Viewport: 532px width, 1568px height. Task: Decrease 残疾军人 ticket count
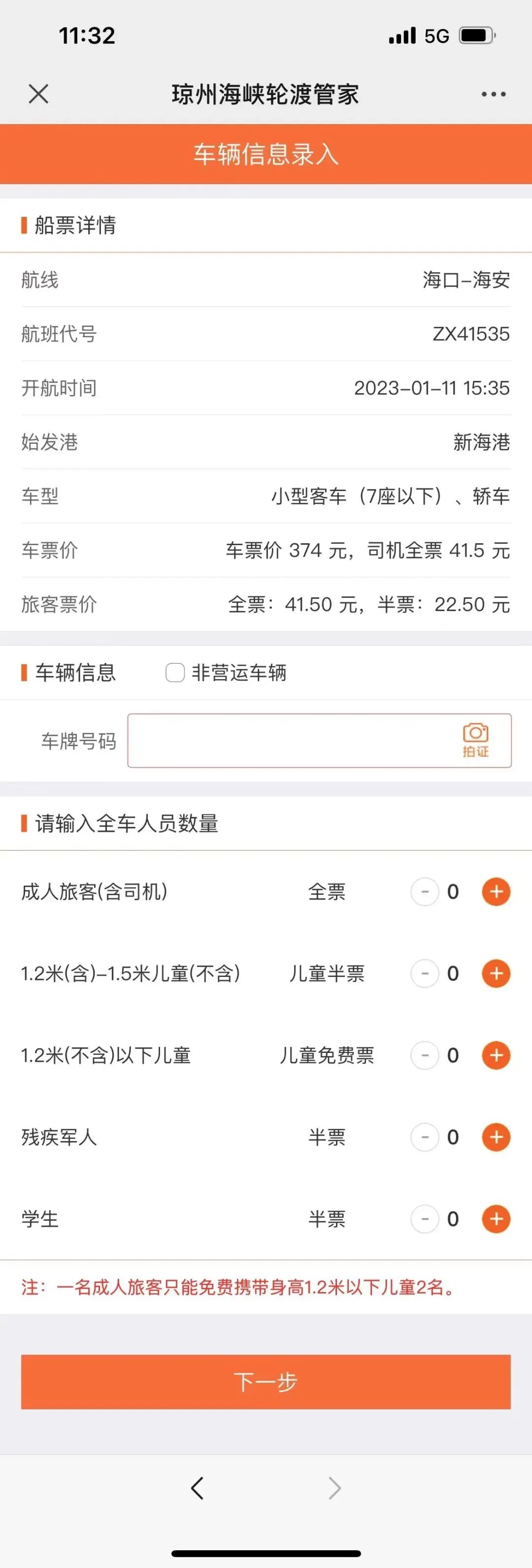[425, 1137]
